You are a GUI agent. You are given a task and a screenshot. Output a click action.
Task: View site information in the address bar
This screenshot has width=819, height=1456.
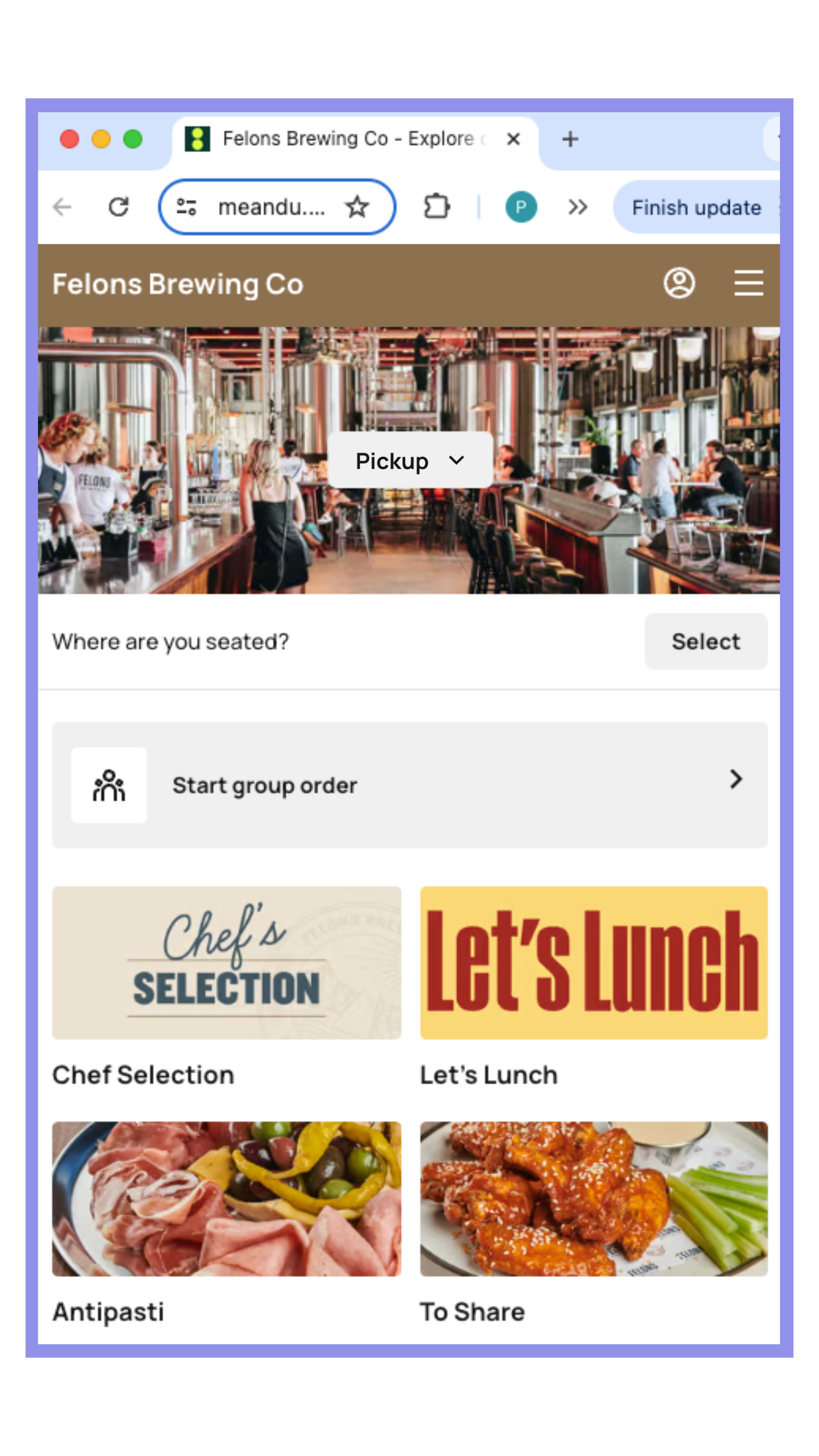(x=187, y=207)
